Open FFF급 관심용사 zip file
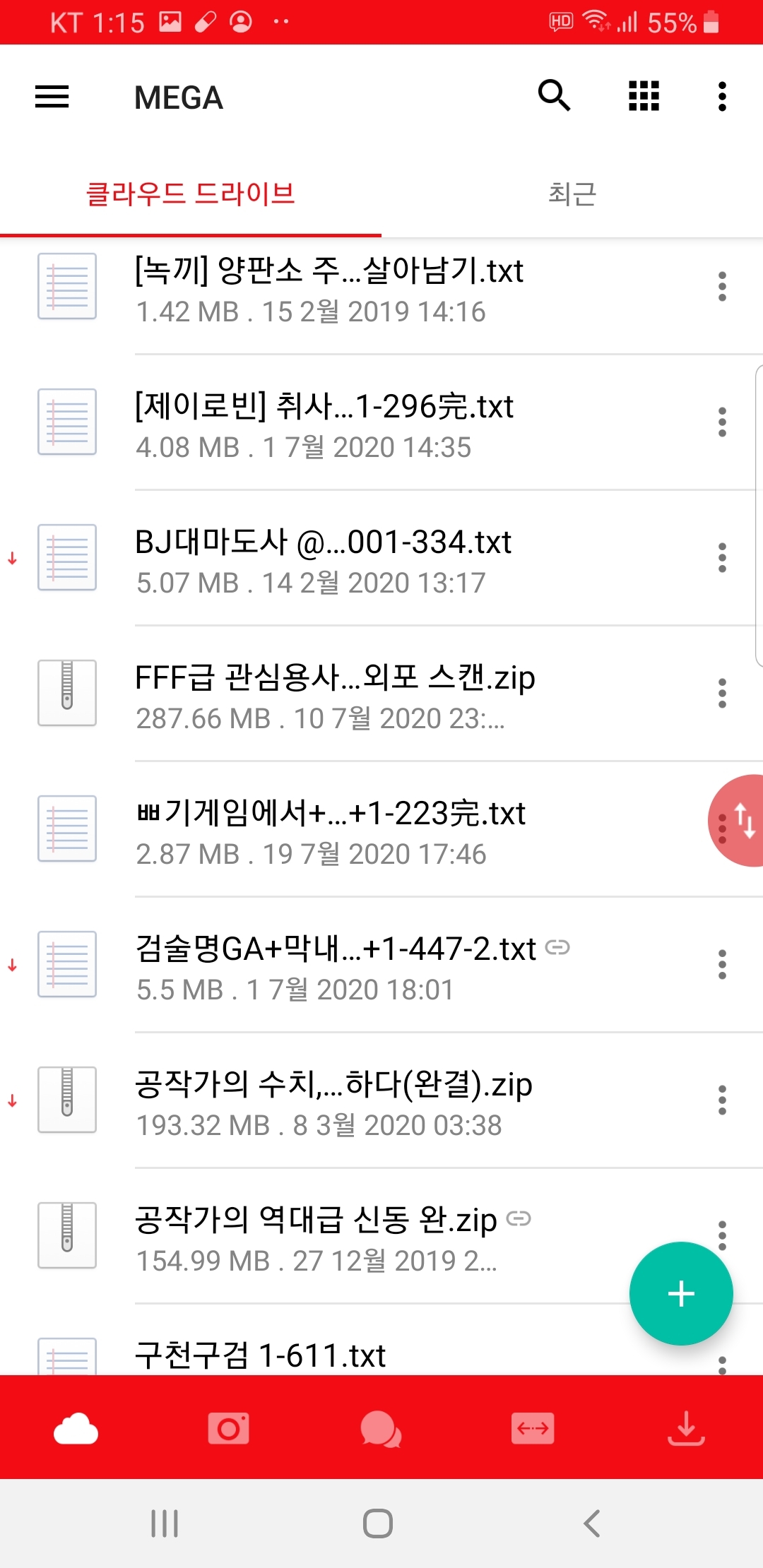The height and width of the screenshot is (1568, 763). 335,694
